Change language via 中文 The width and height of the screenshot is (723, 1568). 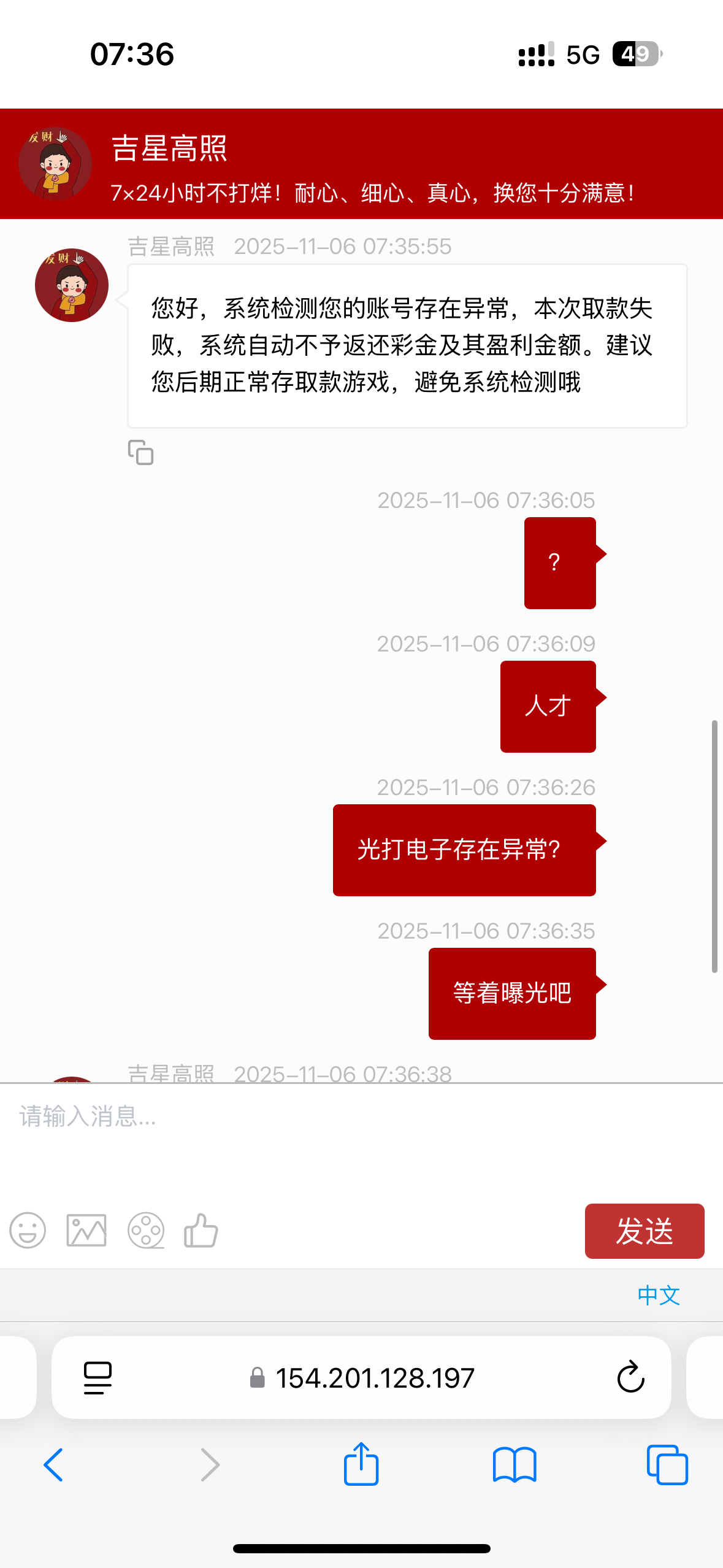coord(659,1295)
